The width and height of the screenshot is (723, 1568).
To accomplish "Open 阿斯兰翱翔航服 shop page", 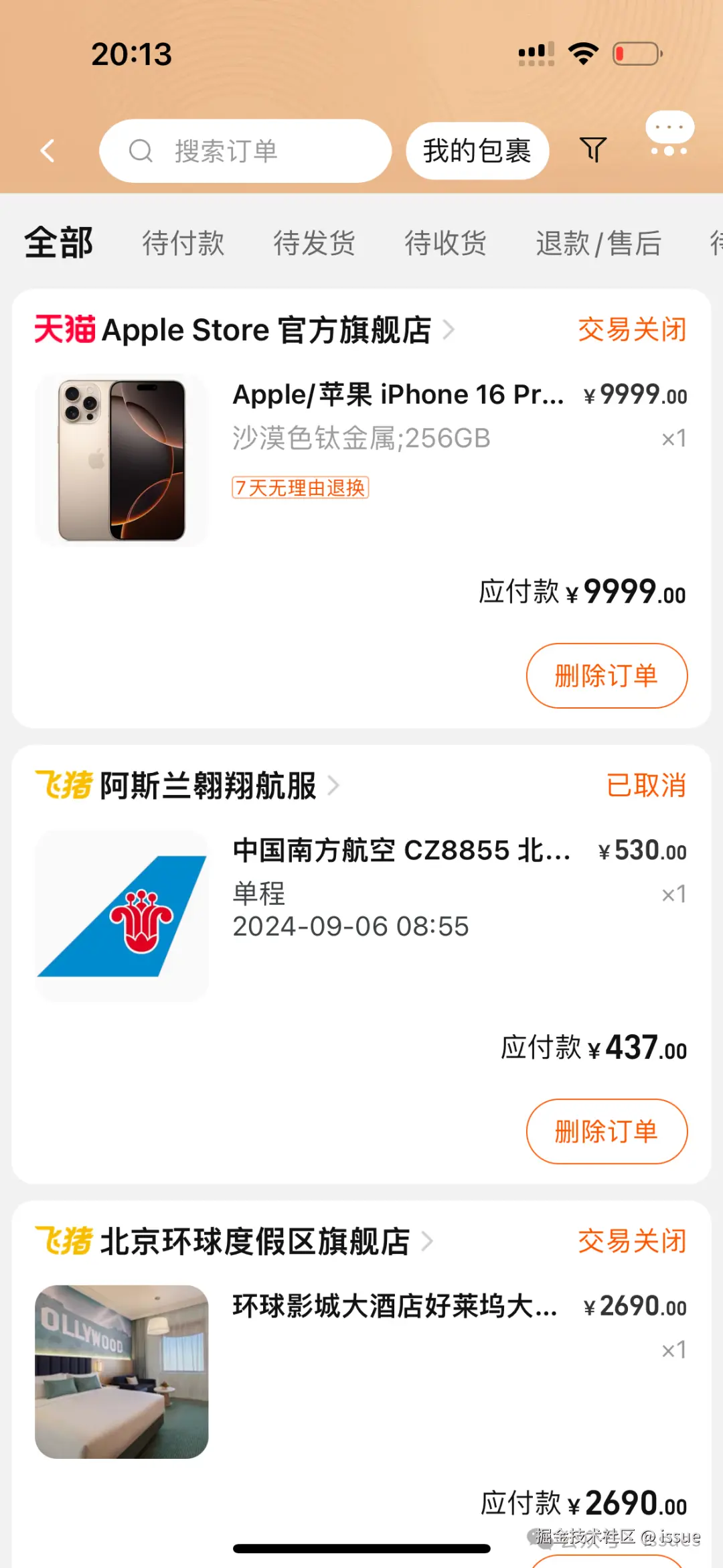I will 208,786.
